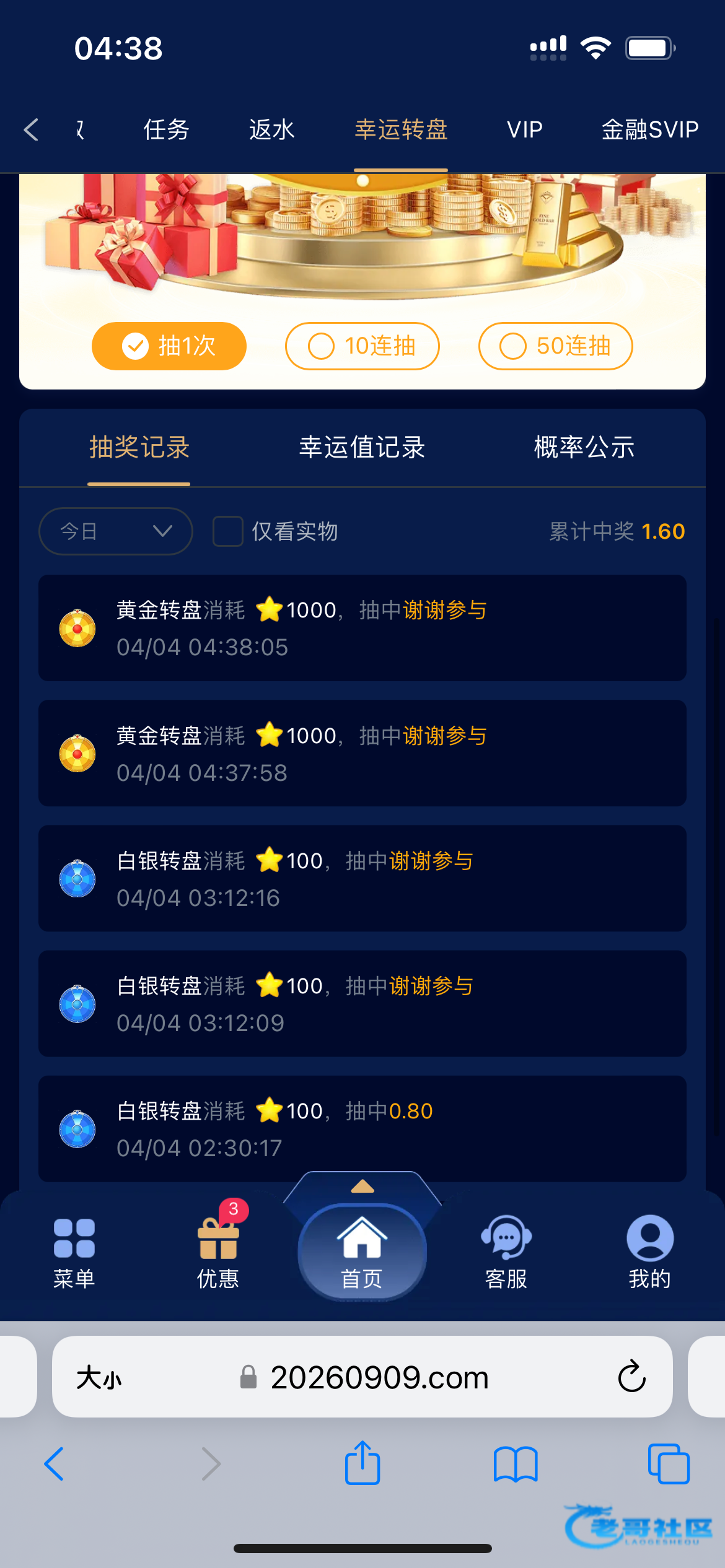The height and width of the screenshot is (1568, 725).
Task: Expand the arrow above 首页
Action: 362,1187
